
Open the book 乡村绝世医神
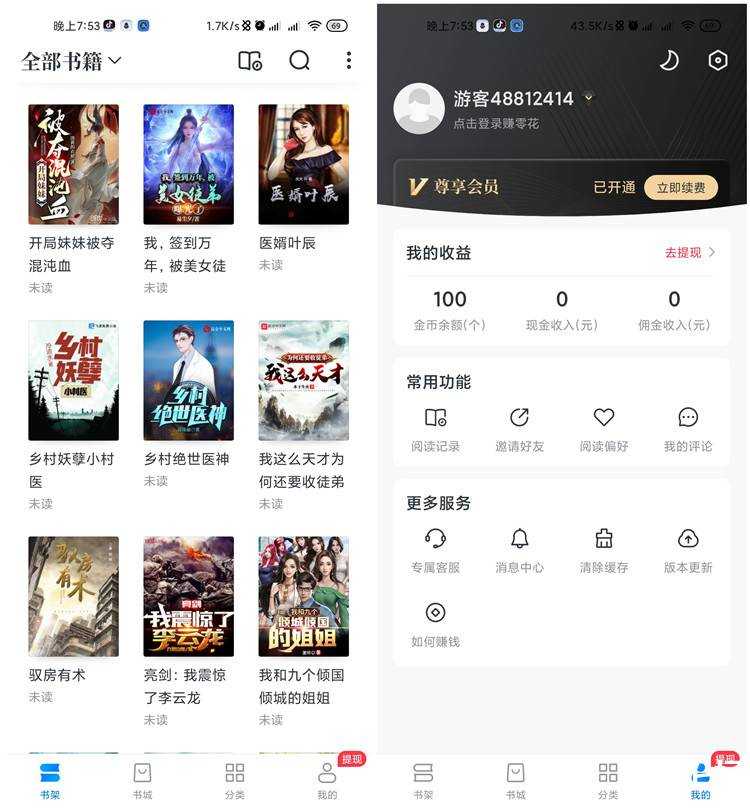click(x=188, y=381)
